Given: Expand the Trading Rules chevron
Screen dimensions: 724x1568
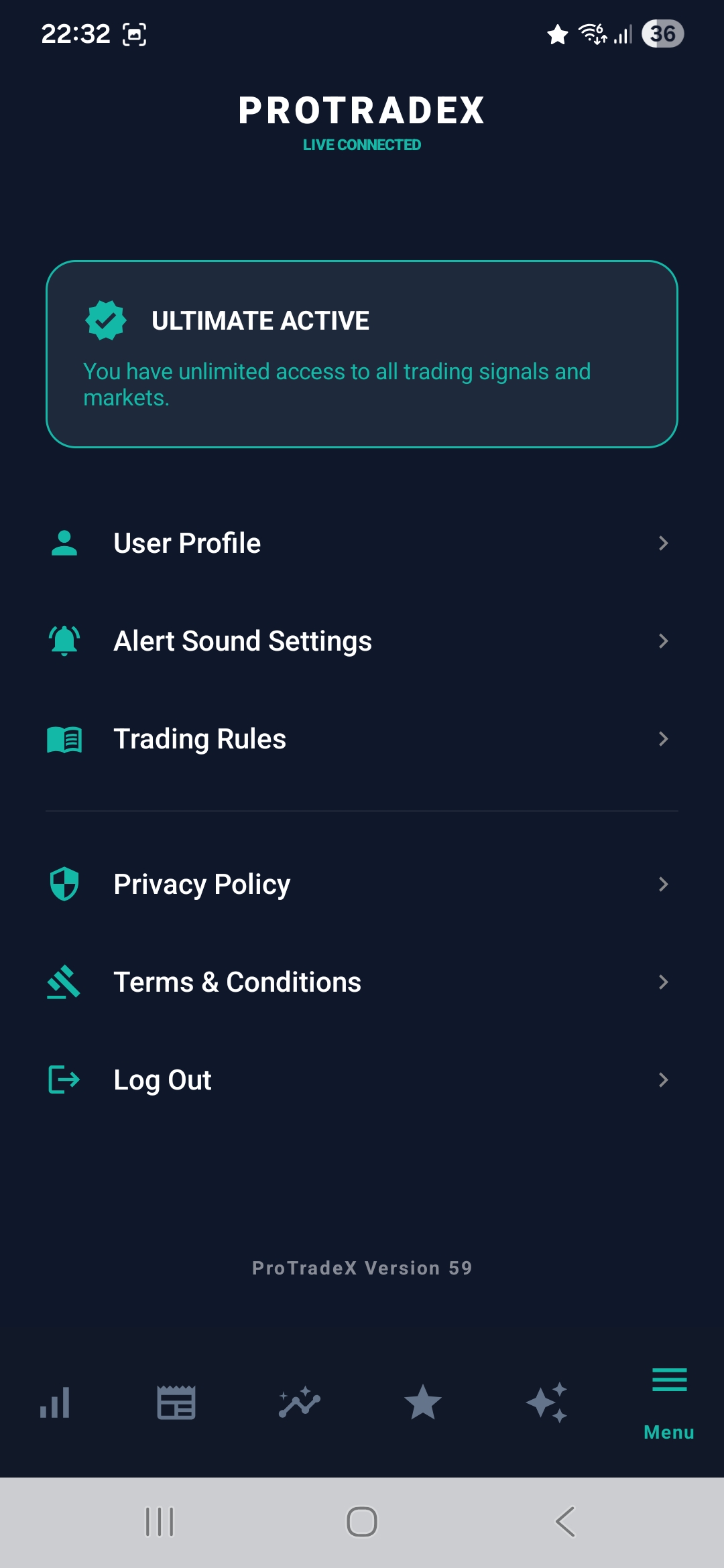Looking at the screenshot, I should pos(664,738).
